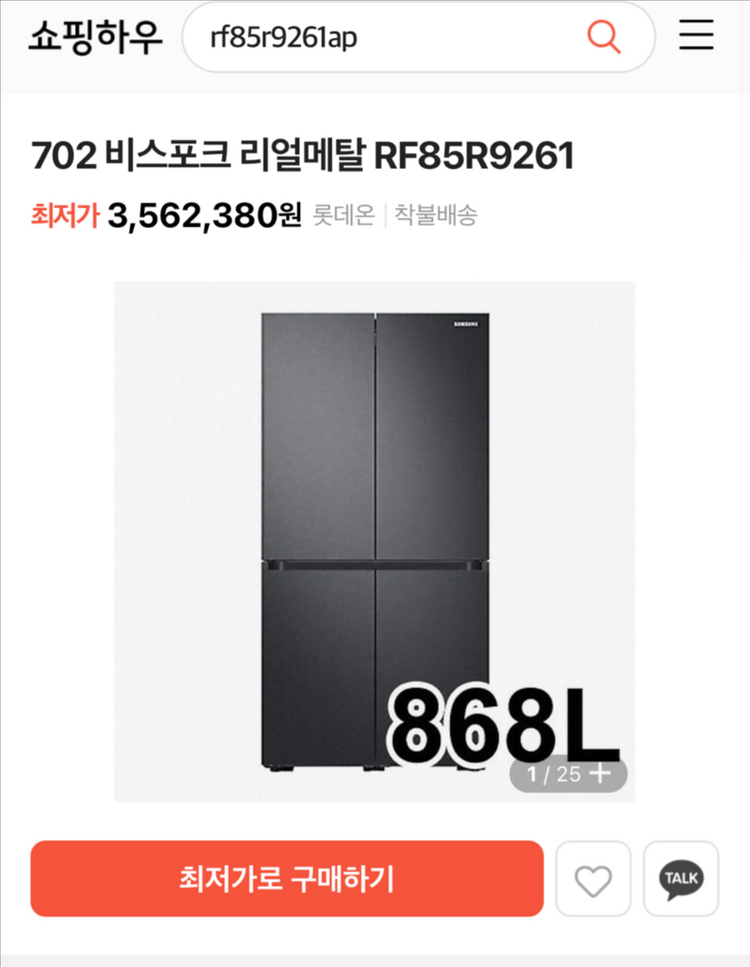Open the hamburger menu

pyautogui.click(x=696, y=36)
